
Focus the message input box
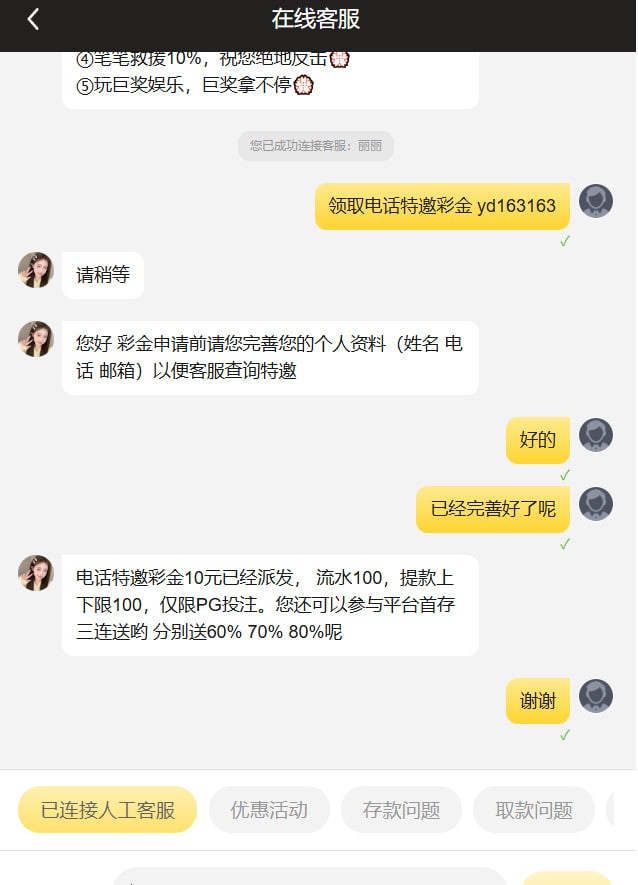(310, 876)
